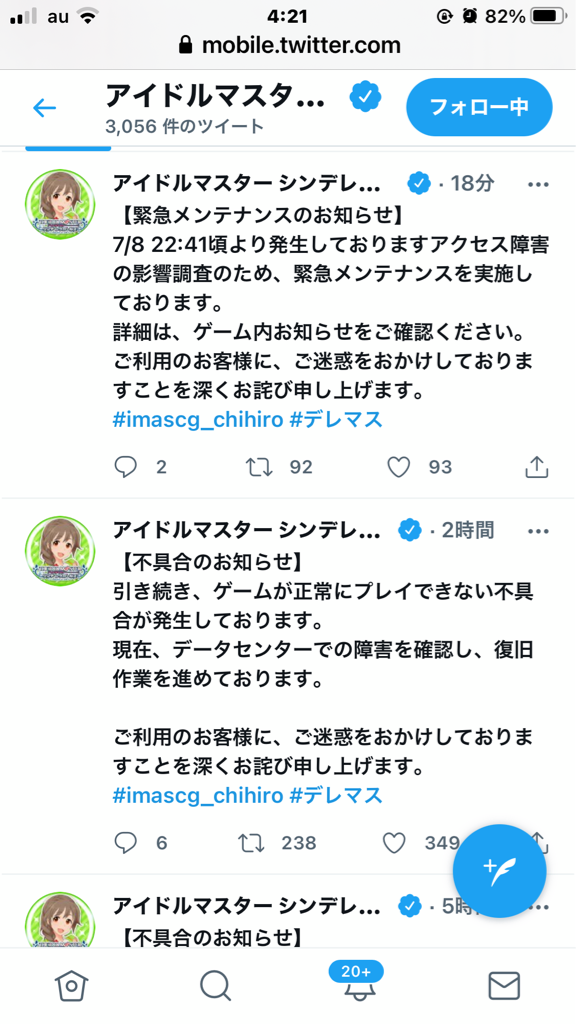Share the 緊急メンテナンス tweet
This screenshot has width=576, height=1024.
coord(536,467)
